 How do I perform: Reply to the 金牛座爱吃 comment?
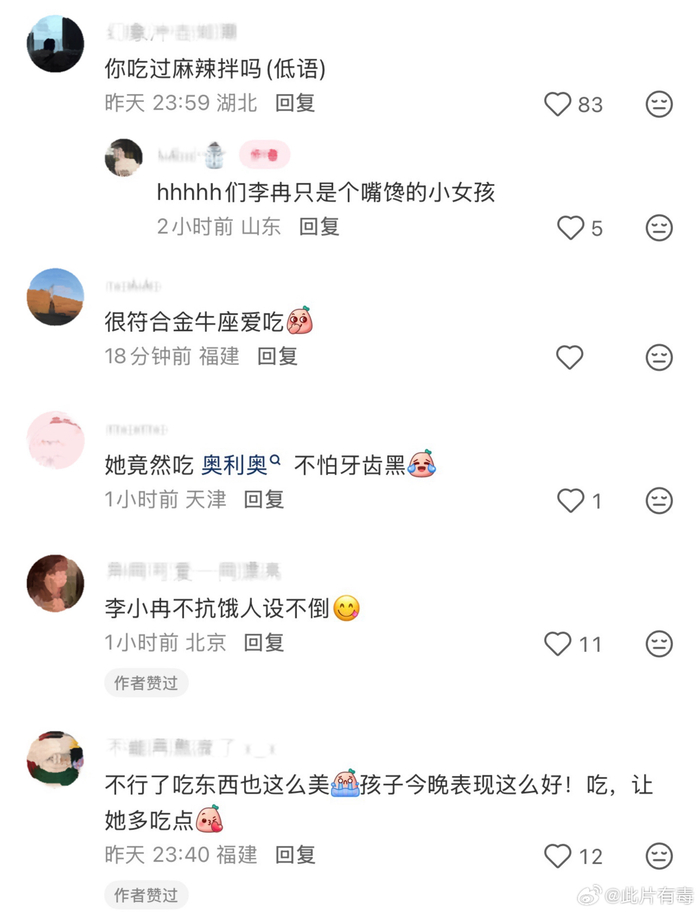277,355
